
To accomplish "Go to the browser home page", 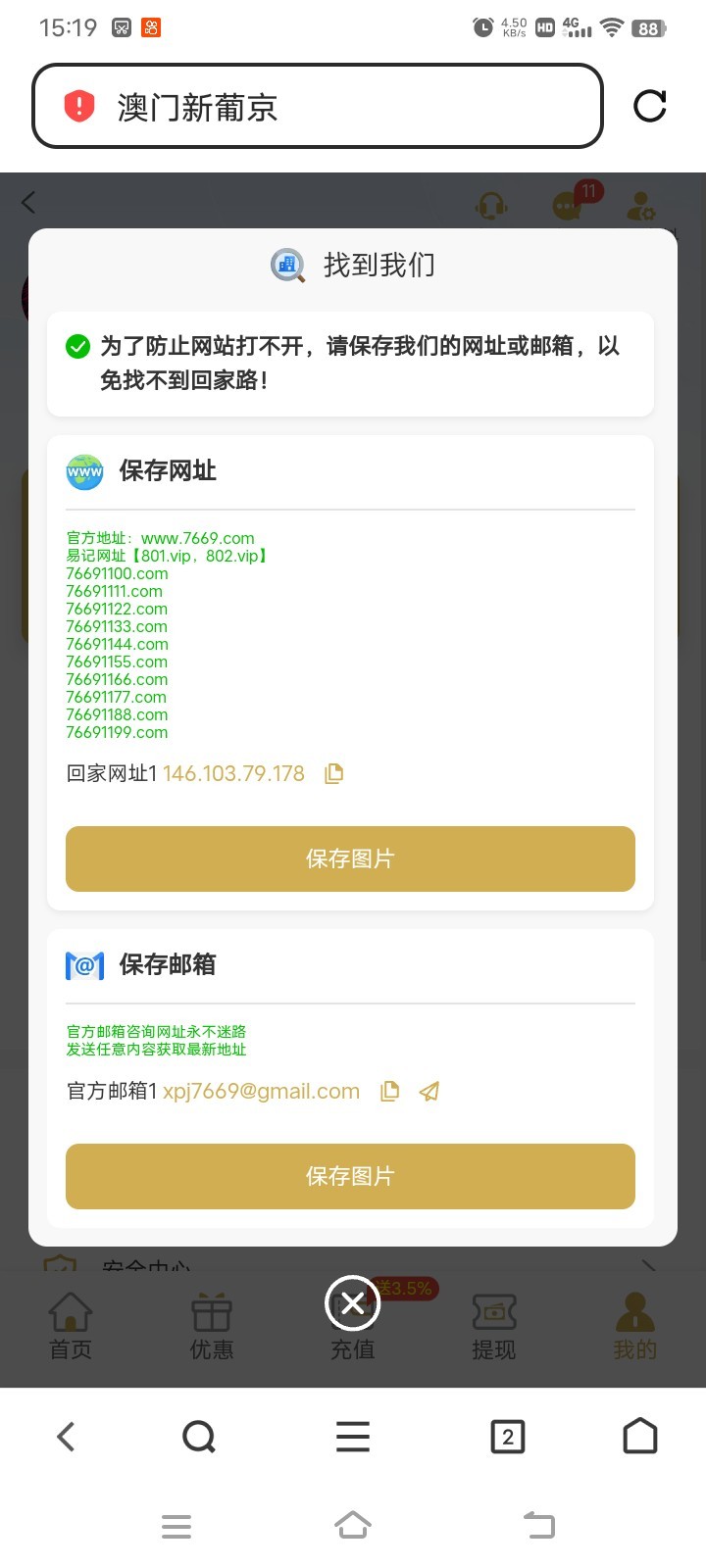I will (639, 1437).
